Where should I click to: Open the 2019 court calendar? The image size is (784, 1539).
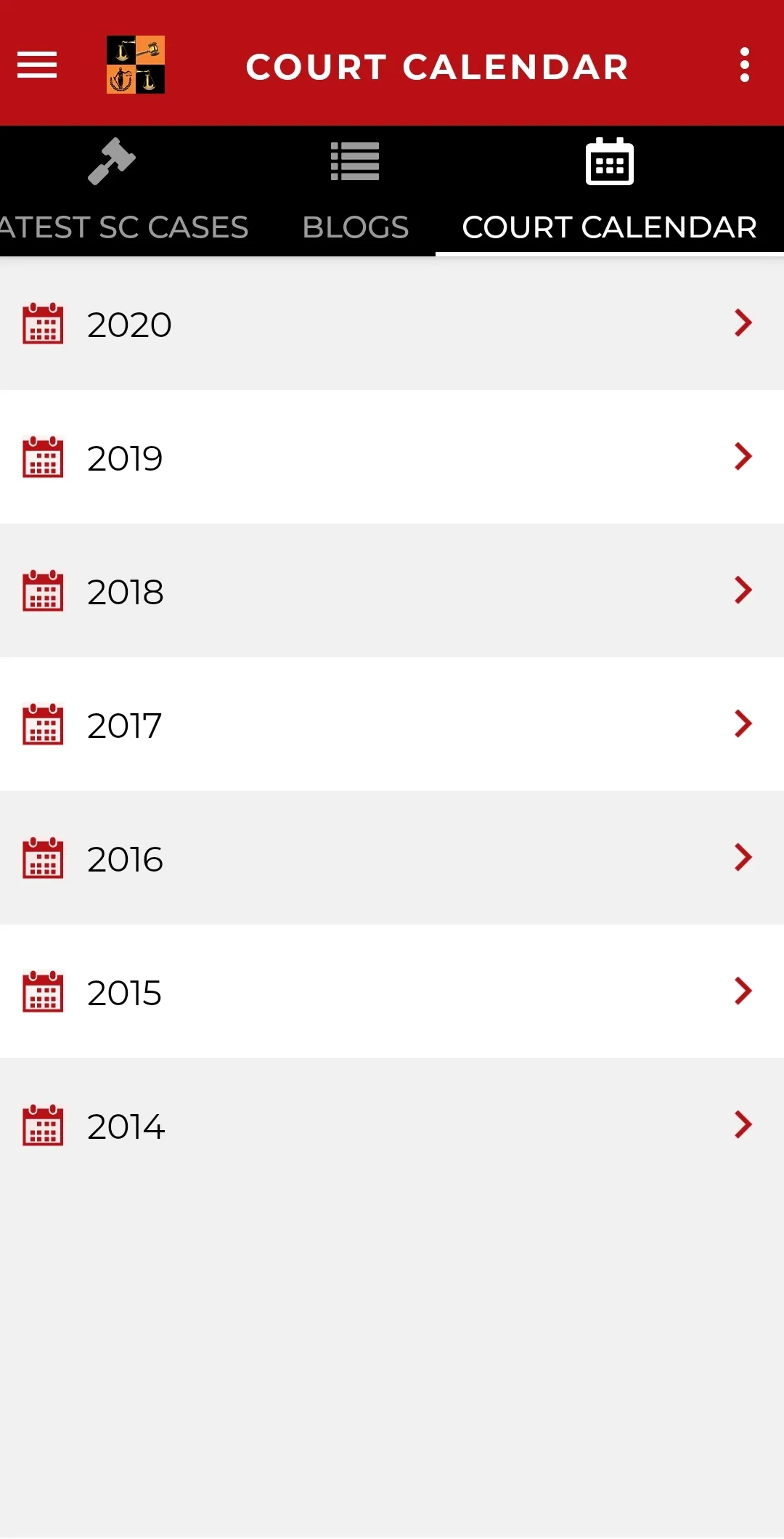[392, 457]
